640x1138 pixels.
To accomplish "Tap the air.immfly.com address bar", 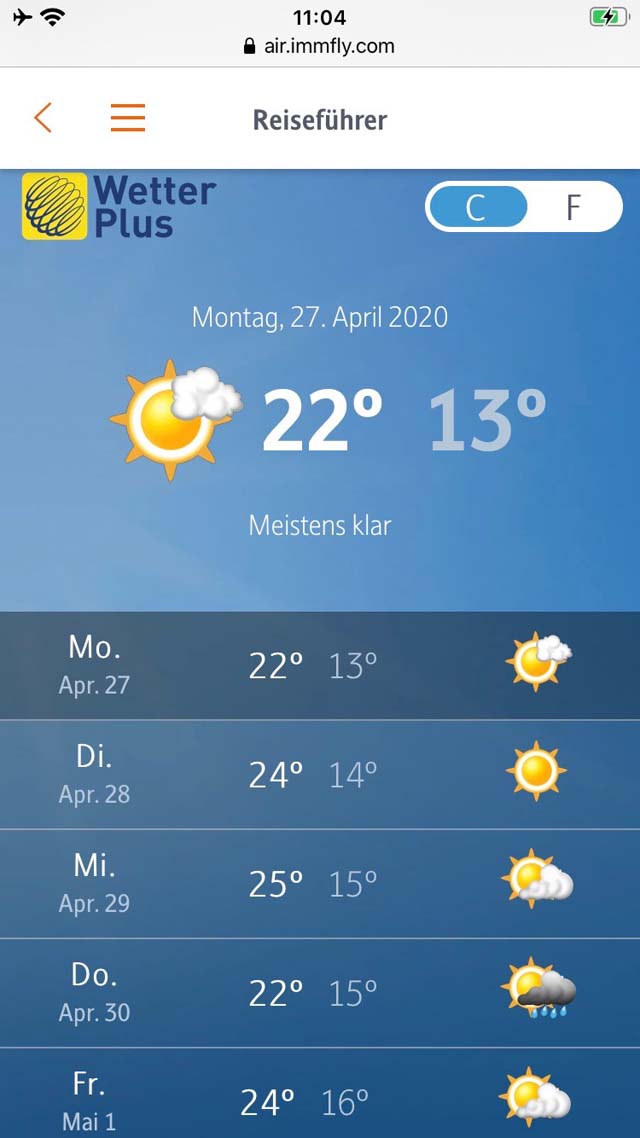I will (x=320, y=46).
